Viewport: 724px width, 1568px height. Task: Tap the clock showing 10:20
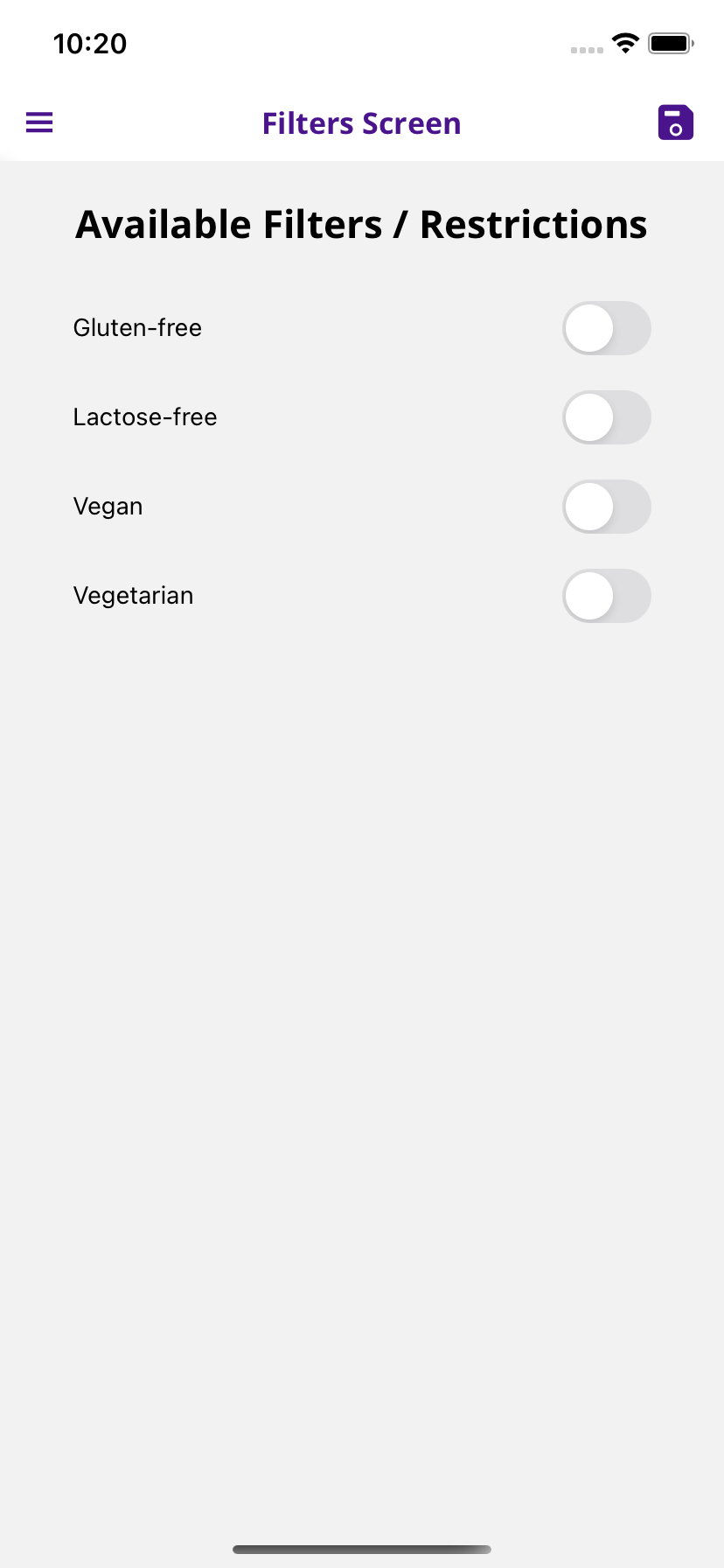coord(89,43)
